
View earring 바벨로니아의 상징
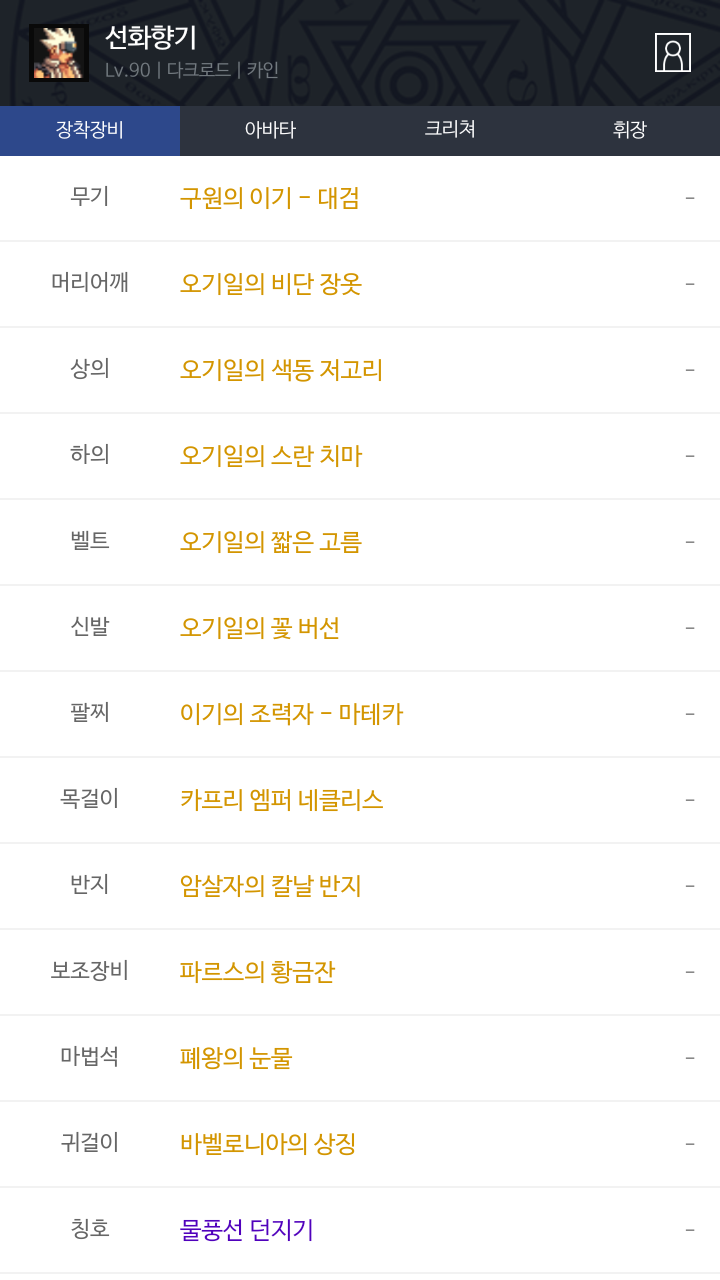(x=268, y=1144)
